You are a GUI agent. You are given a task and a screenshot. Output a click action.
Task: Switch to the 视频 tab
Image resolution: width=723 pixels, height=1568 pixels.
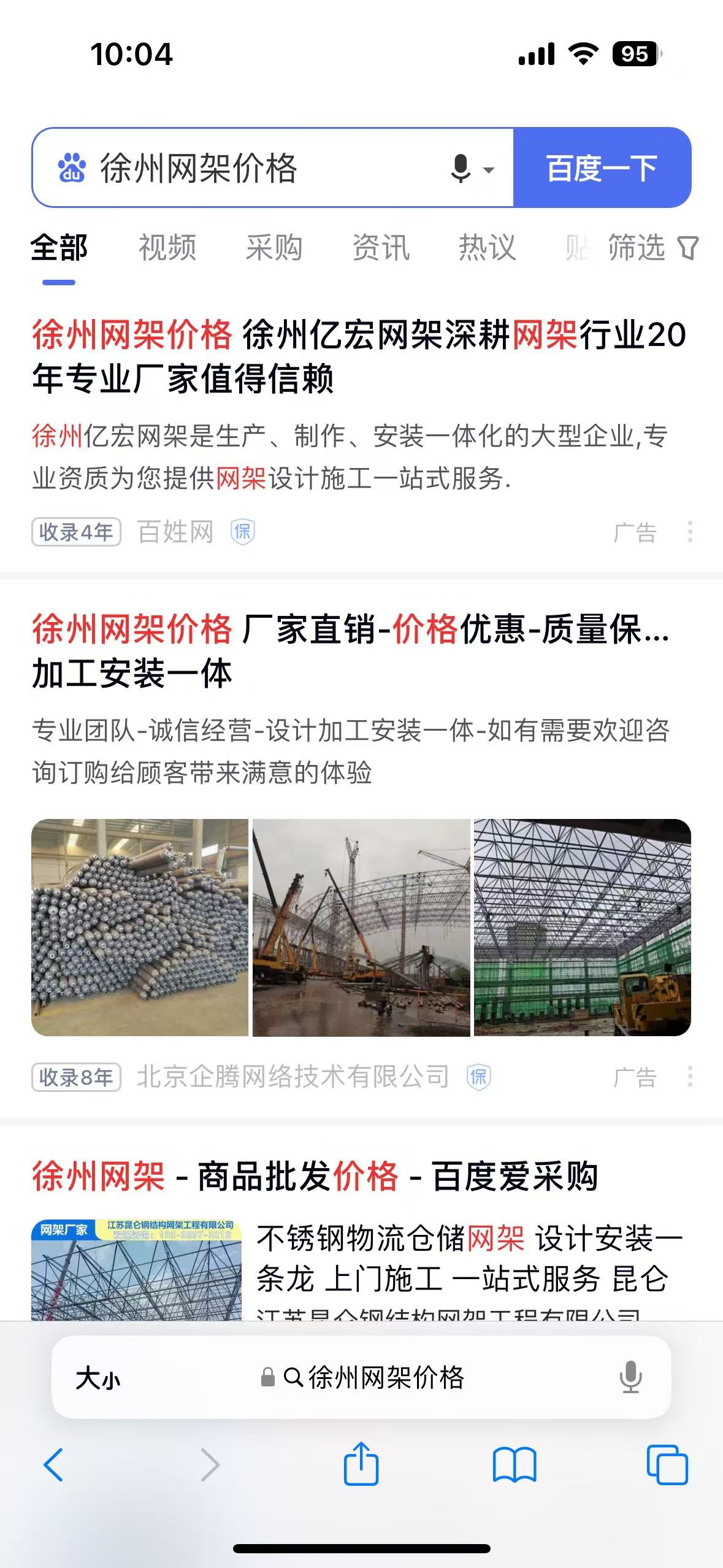(167, 248)
